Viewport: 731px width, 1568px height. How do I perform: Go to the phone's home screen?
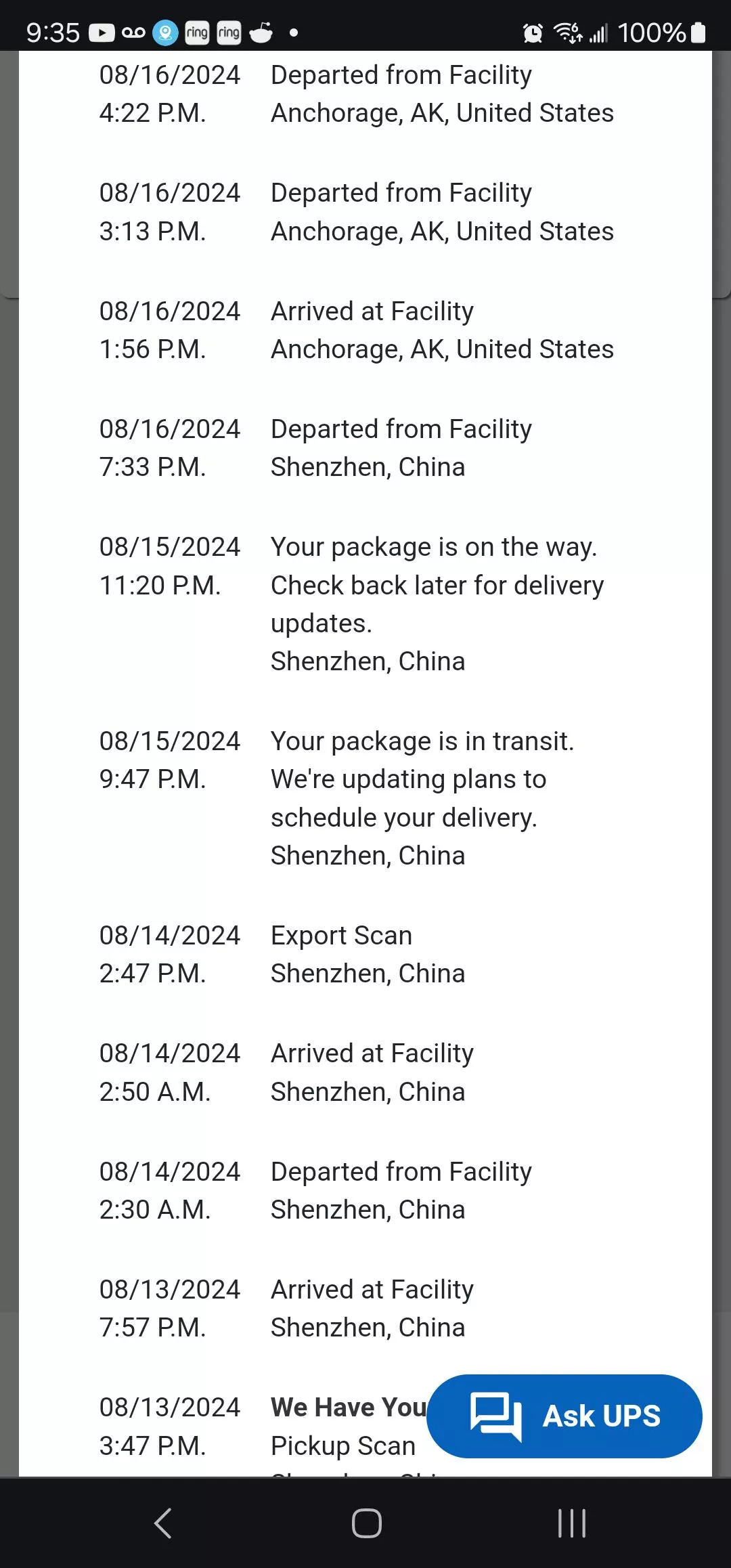point(366,1523)
